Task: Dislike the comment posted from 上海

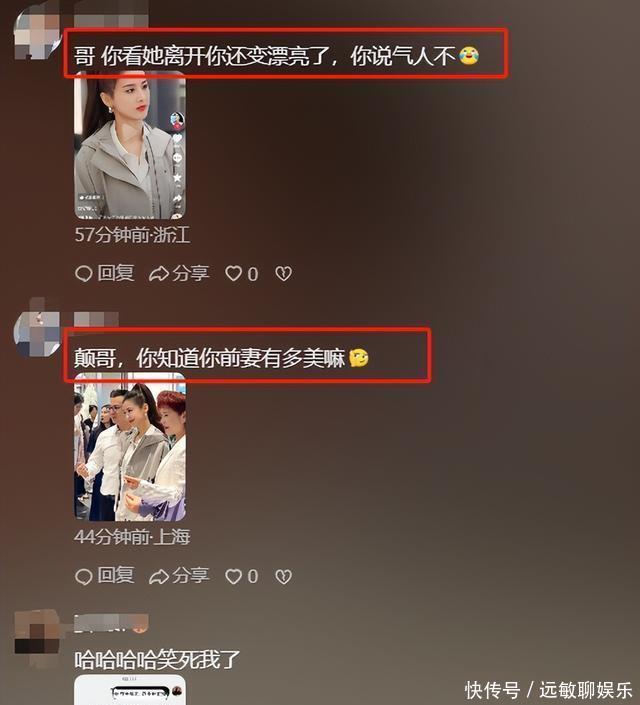Action: pyautogui.click(x=283, y=576)
